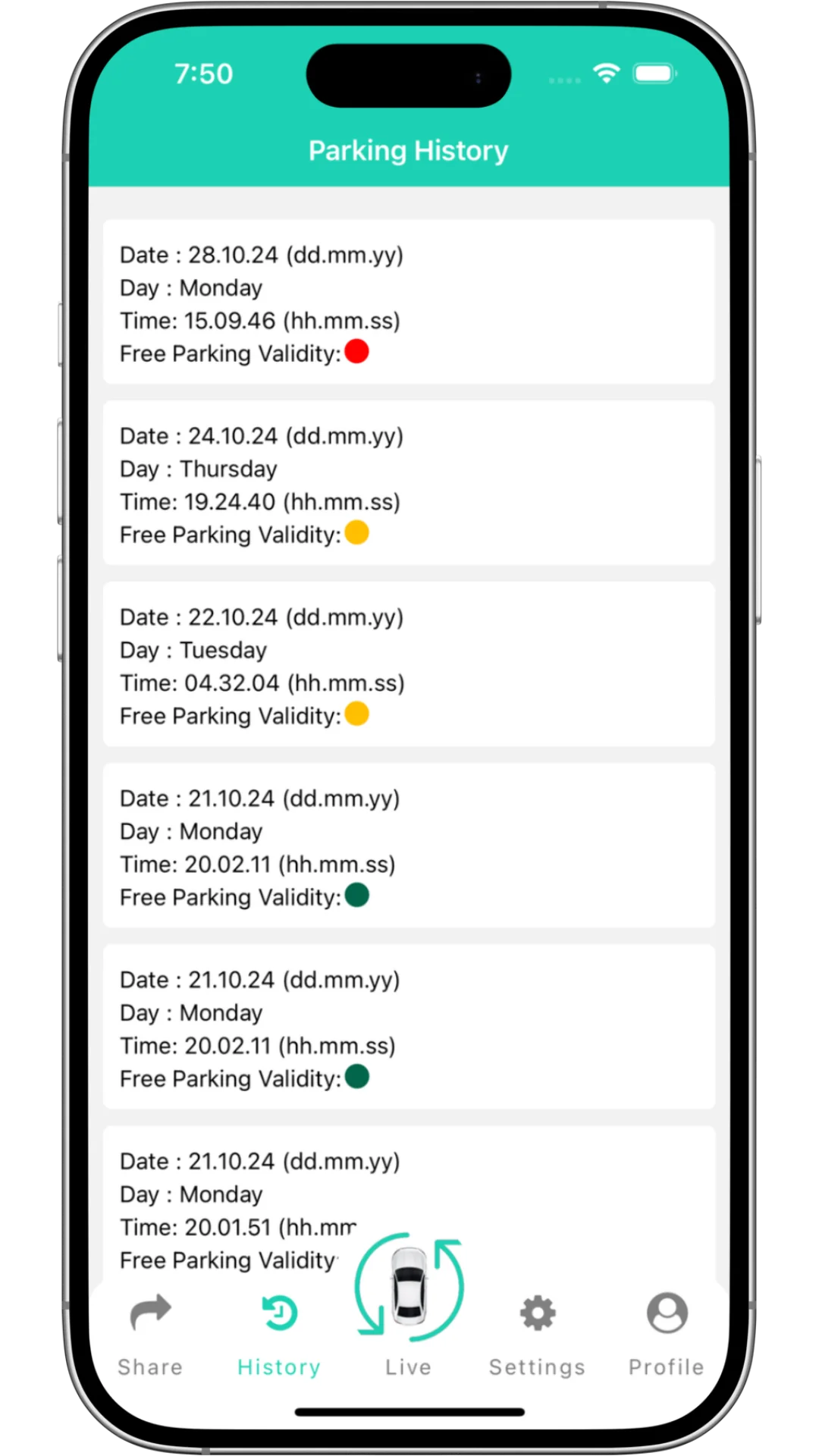Select the History tab
Screen dimensions: 819x1456
[x=279, y=1334]
